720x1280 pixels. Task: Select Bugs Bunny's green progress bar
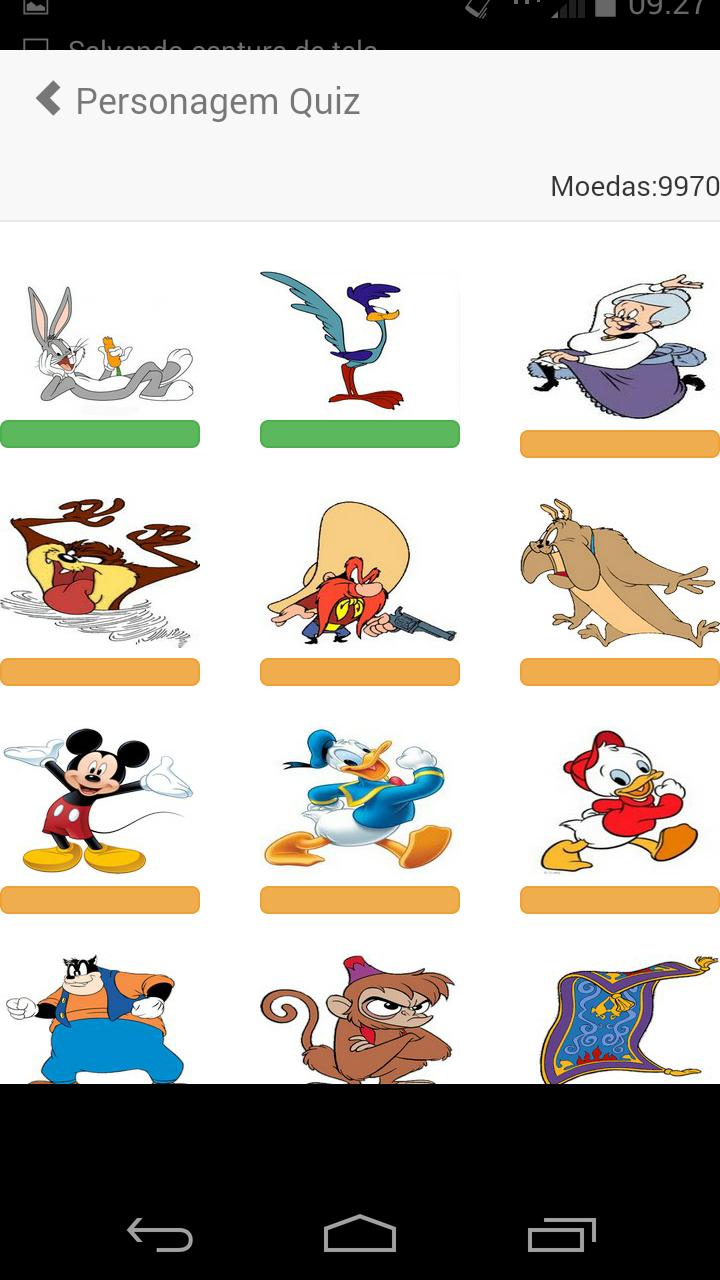(100, 434)
